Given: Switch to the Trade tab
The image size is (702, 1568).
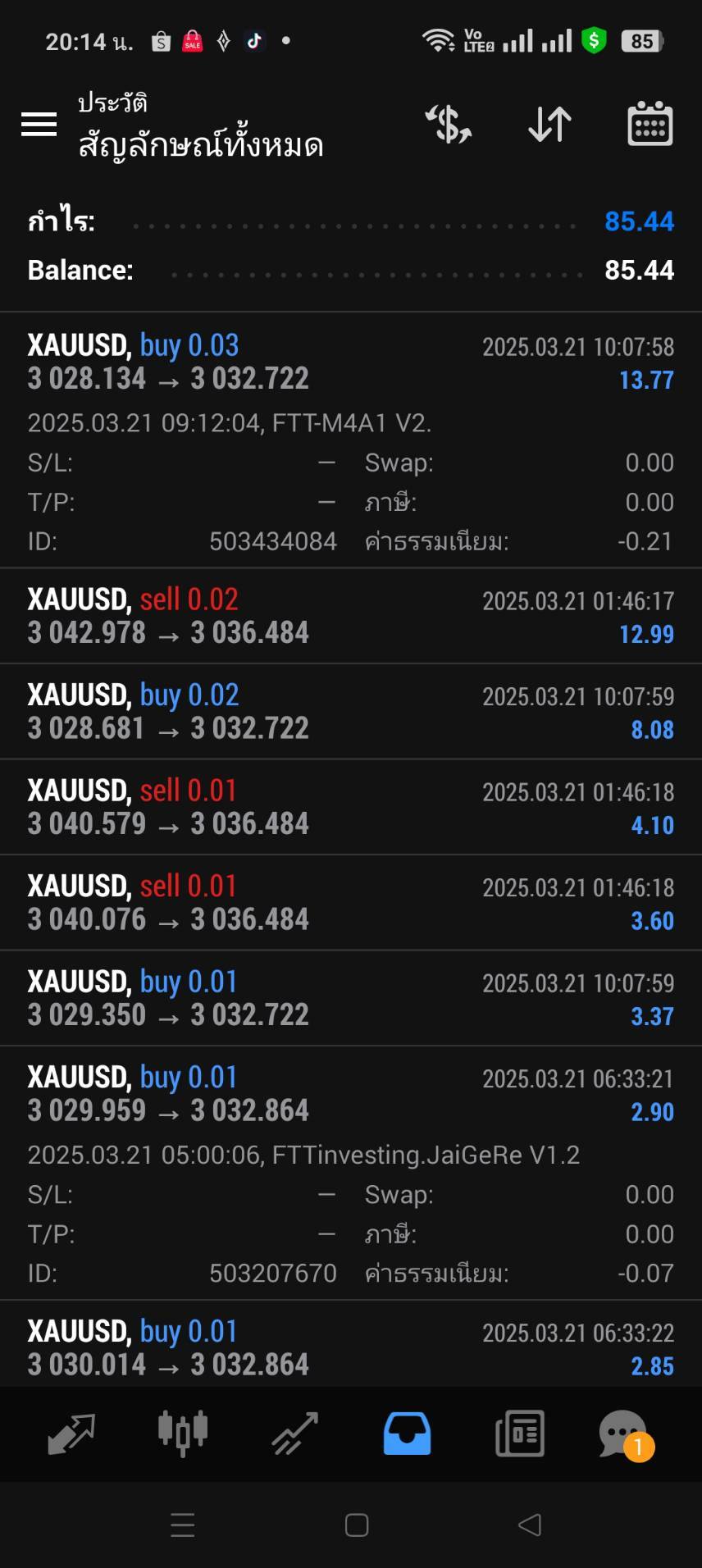Looking at the screenshot, I should (x=295, y=1434).
